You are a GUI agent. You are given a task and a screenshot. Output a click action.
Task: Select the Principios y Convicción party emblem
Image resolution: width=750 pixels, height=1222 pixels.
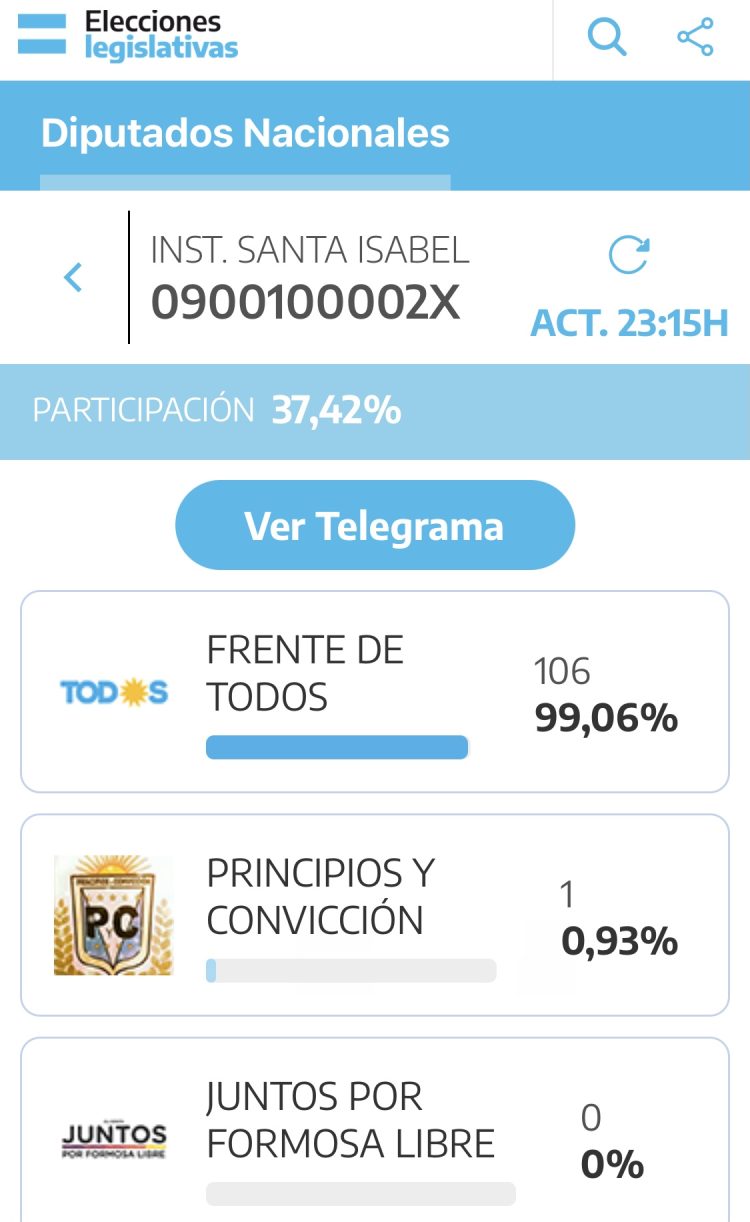click(x=113, y=912)
